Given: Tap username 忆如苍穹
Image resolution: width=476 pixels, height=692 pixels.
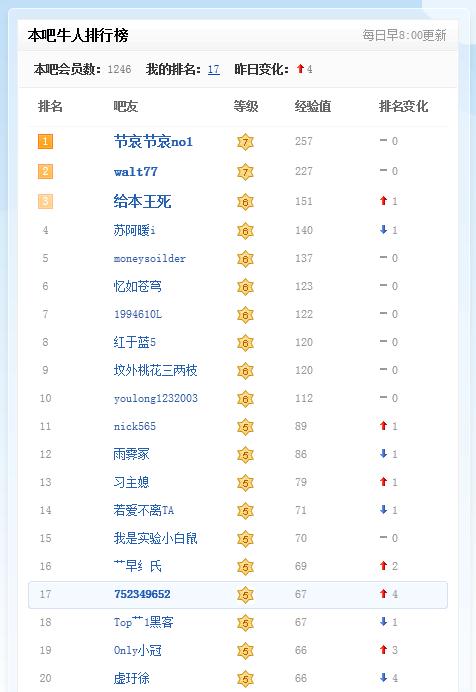Looking at the screenshot, I should (x=137, y=286).
